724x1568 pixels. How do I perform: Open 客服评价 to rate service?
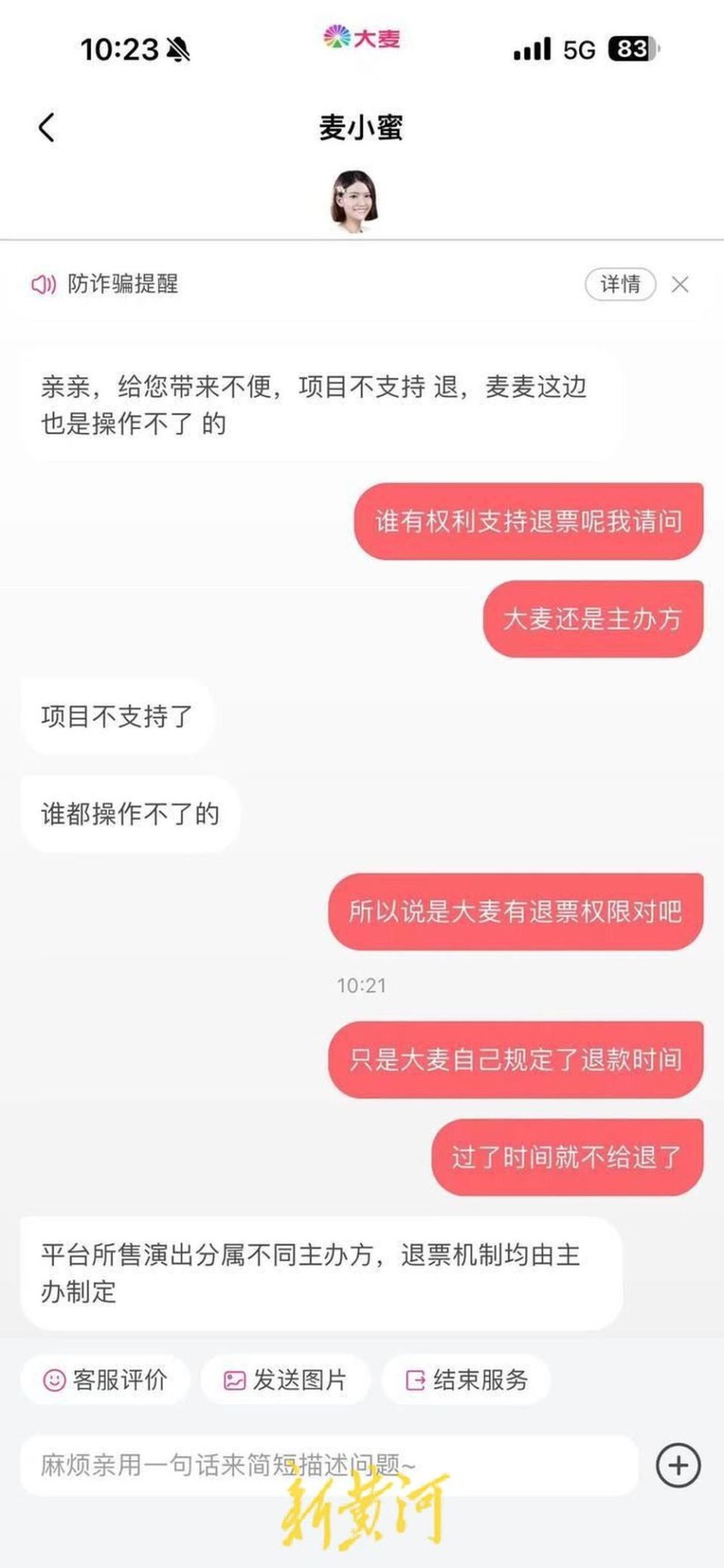[105, 1380]
